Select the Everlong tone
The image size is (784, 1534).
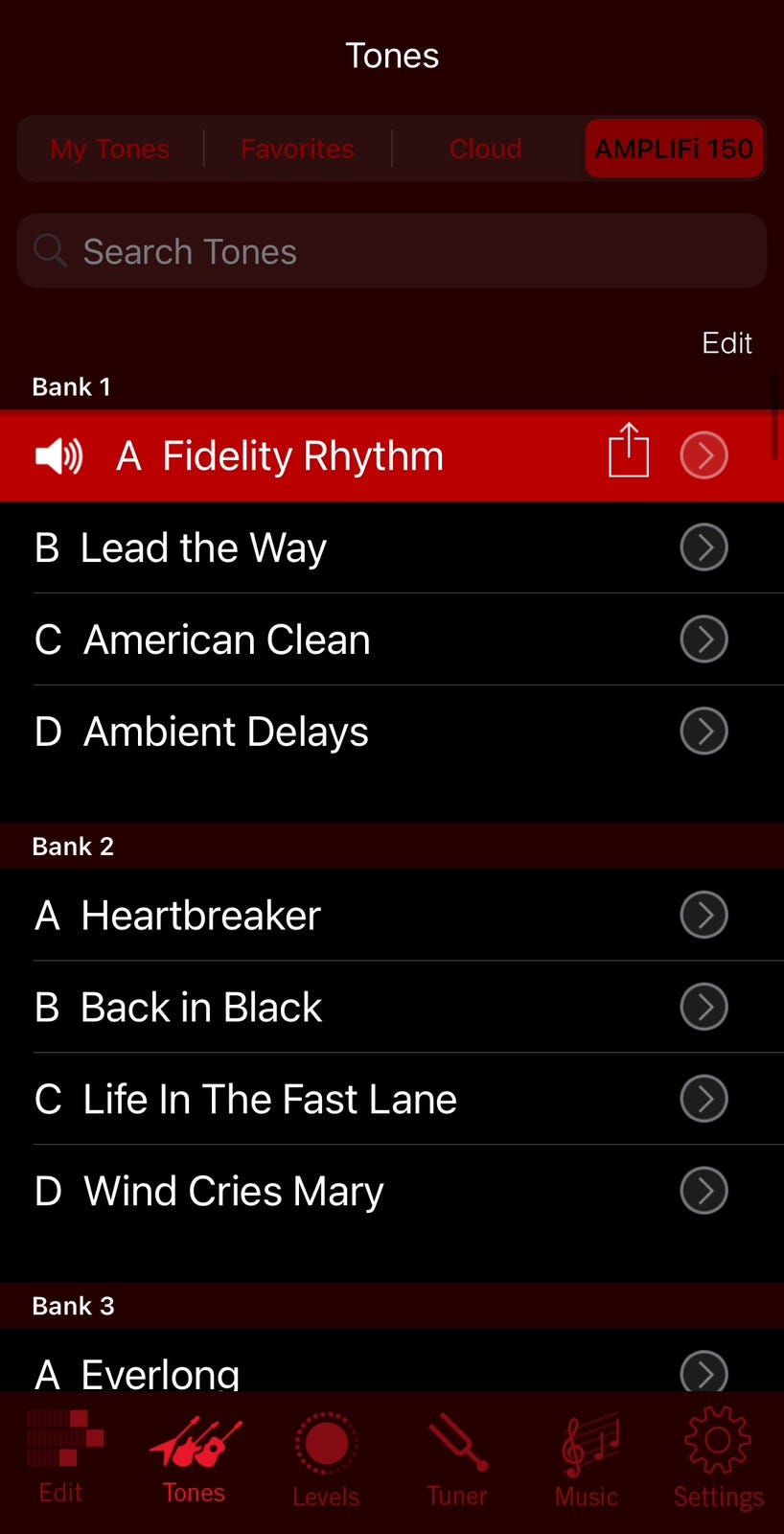tap(161, 1371)
